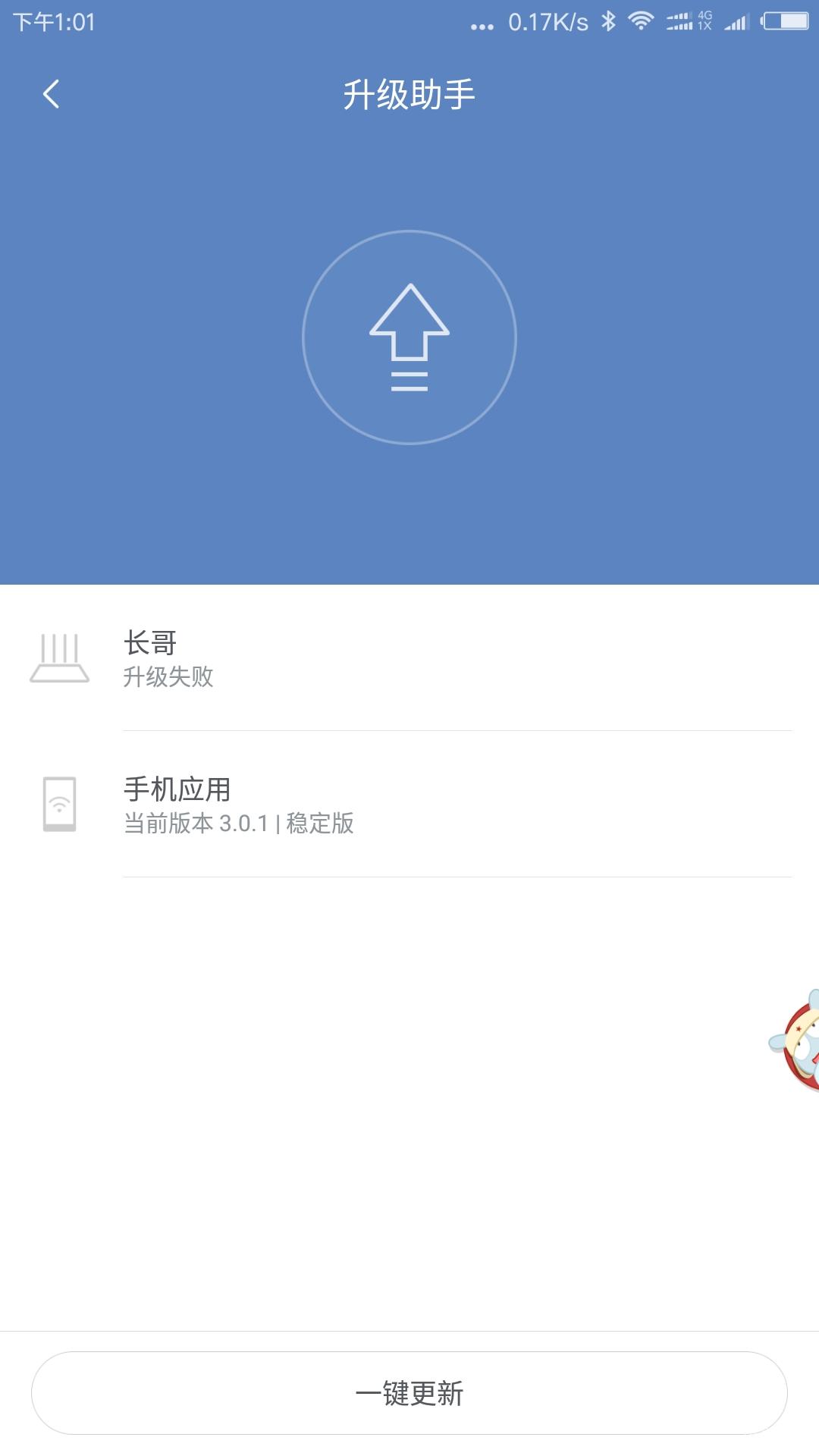Go back with the arrow at top left

(51, 95)
